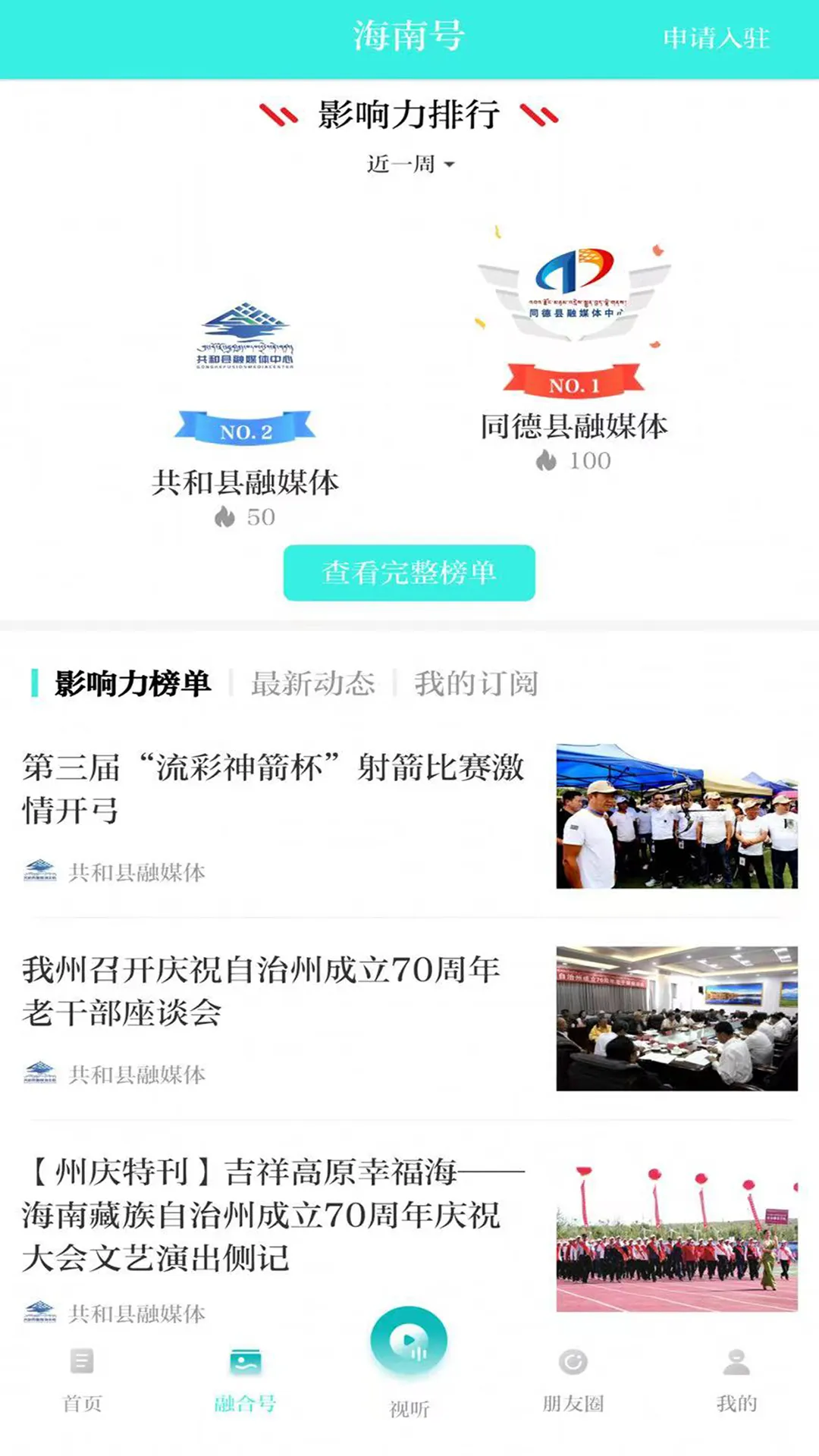Click 共和县融媒体 under the 老干部座谈会 article

[136, 1072]
